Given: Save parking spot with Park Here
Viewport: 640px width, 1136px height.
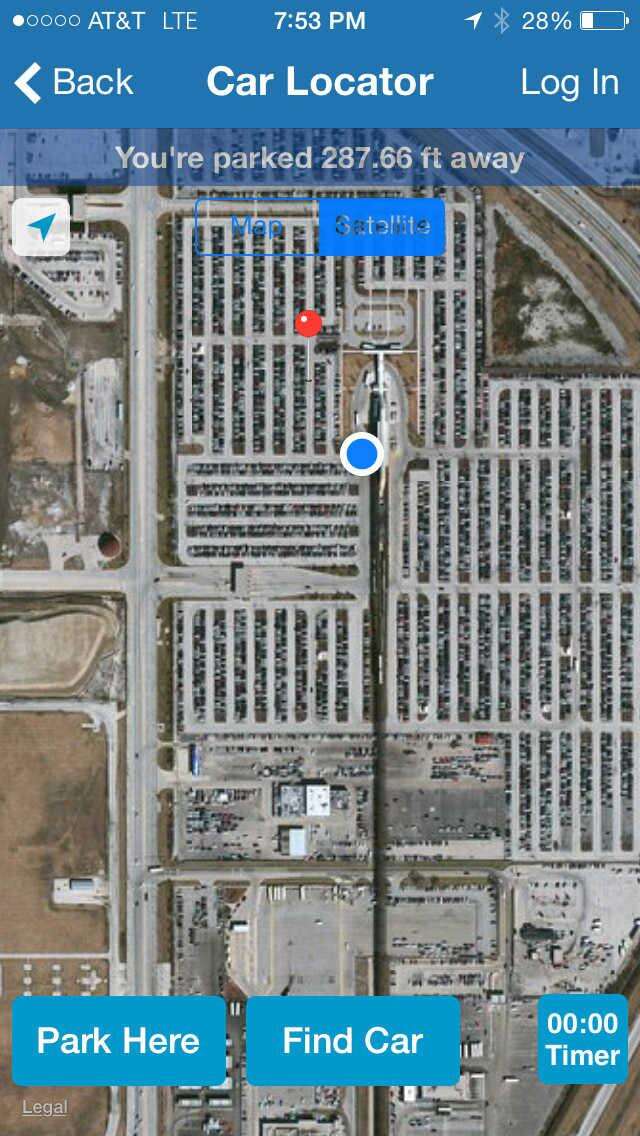Looking at the screenshot, I should (x=118, y=1041).
